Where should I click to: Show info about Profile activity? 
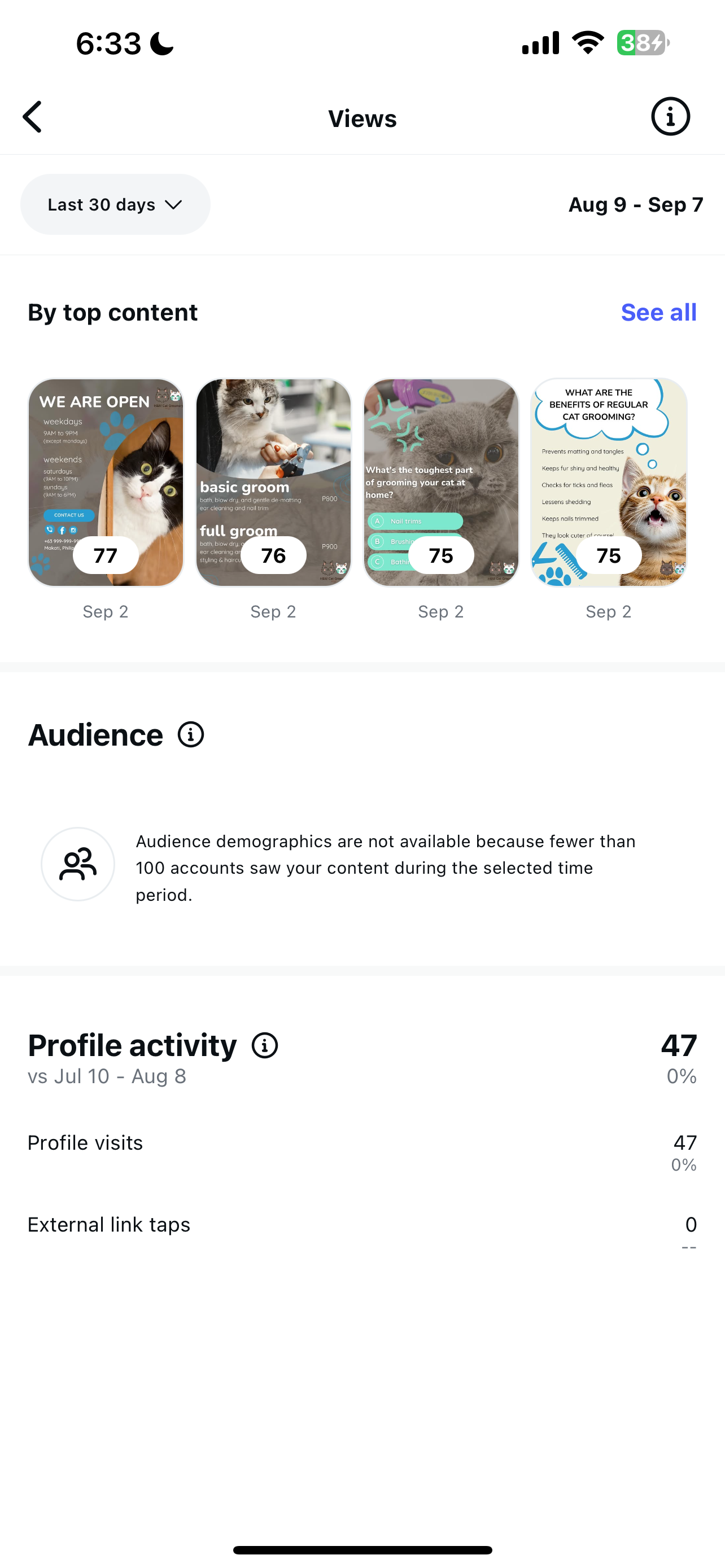click(265, 1046)
